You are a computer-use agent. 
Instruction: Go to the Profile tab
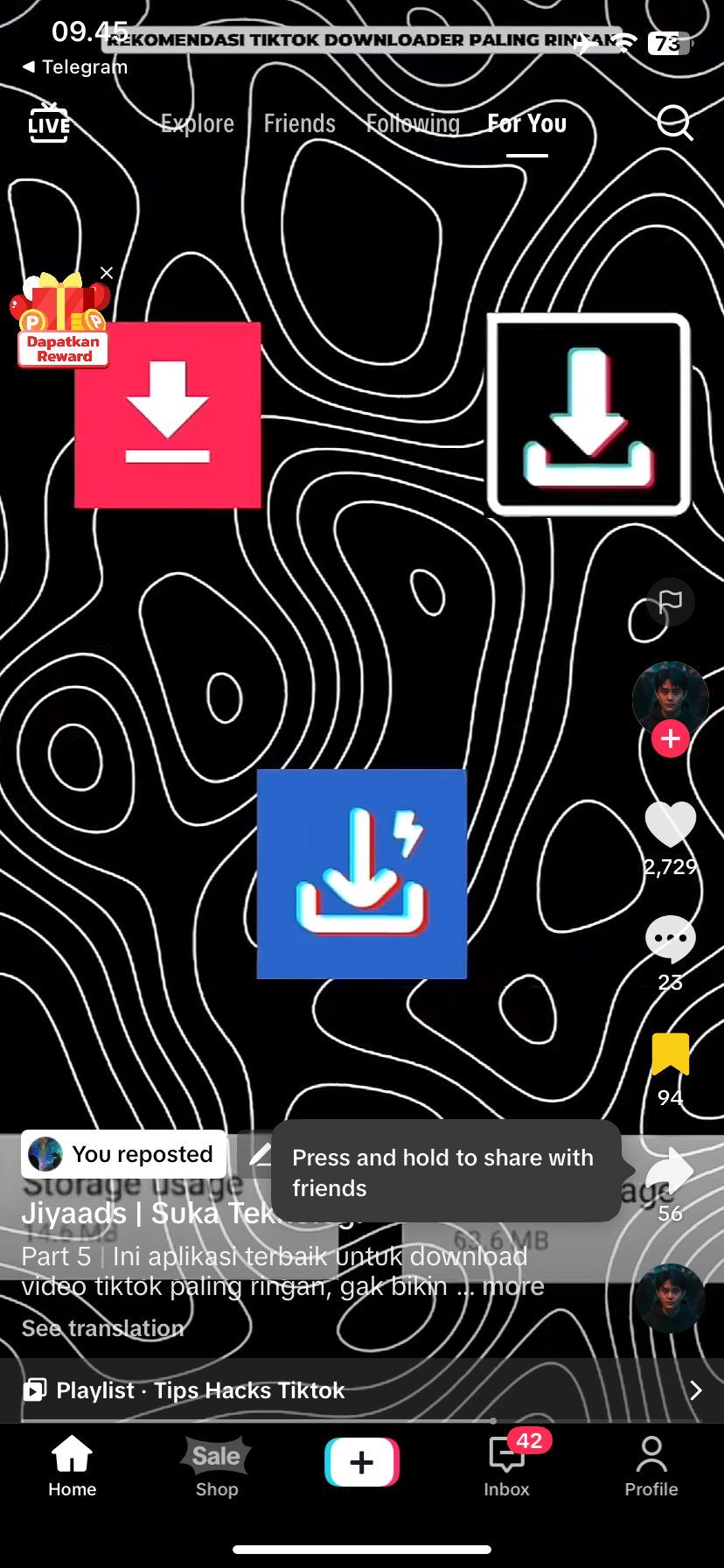coord(651,1466)
